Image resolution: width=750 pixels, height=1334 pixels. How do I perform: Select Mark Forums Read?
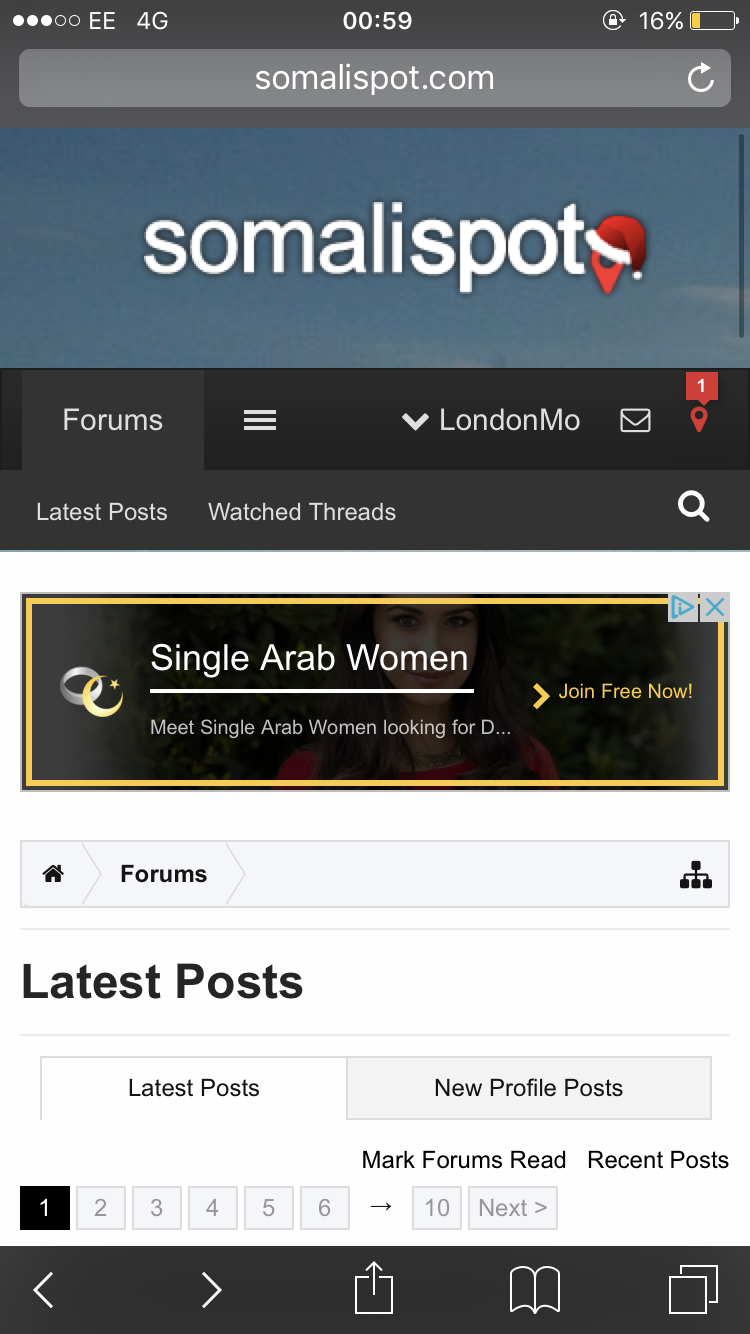[464, 1160]
